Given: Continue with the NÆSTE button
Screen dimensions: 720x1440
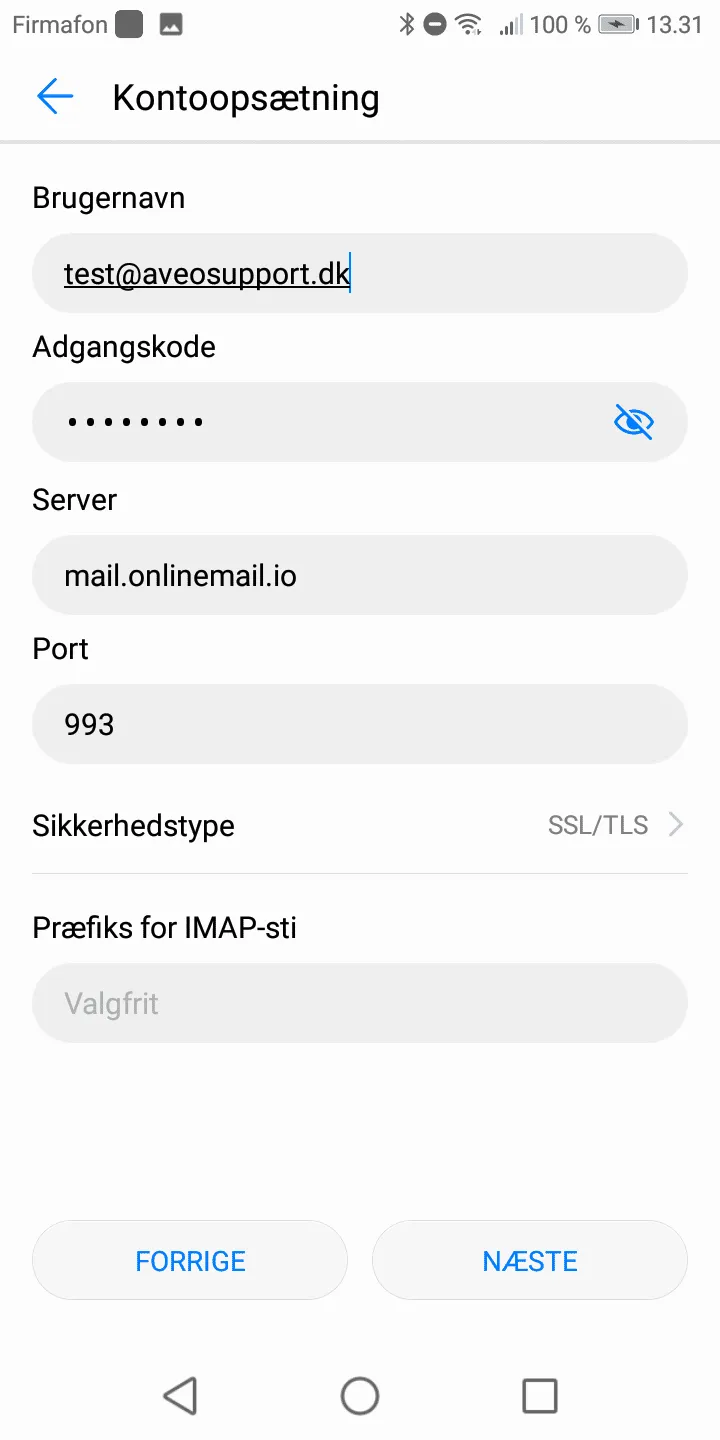Looking at the screenshot, I should point(530,1260).
